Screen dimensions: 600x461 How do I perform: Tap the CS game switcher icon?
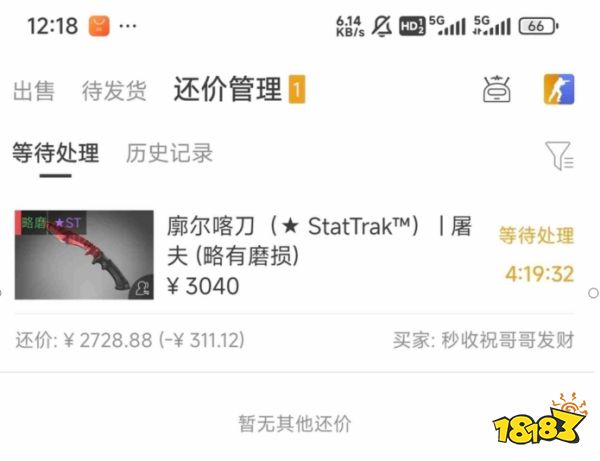[559, 90]
